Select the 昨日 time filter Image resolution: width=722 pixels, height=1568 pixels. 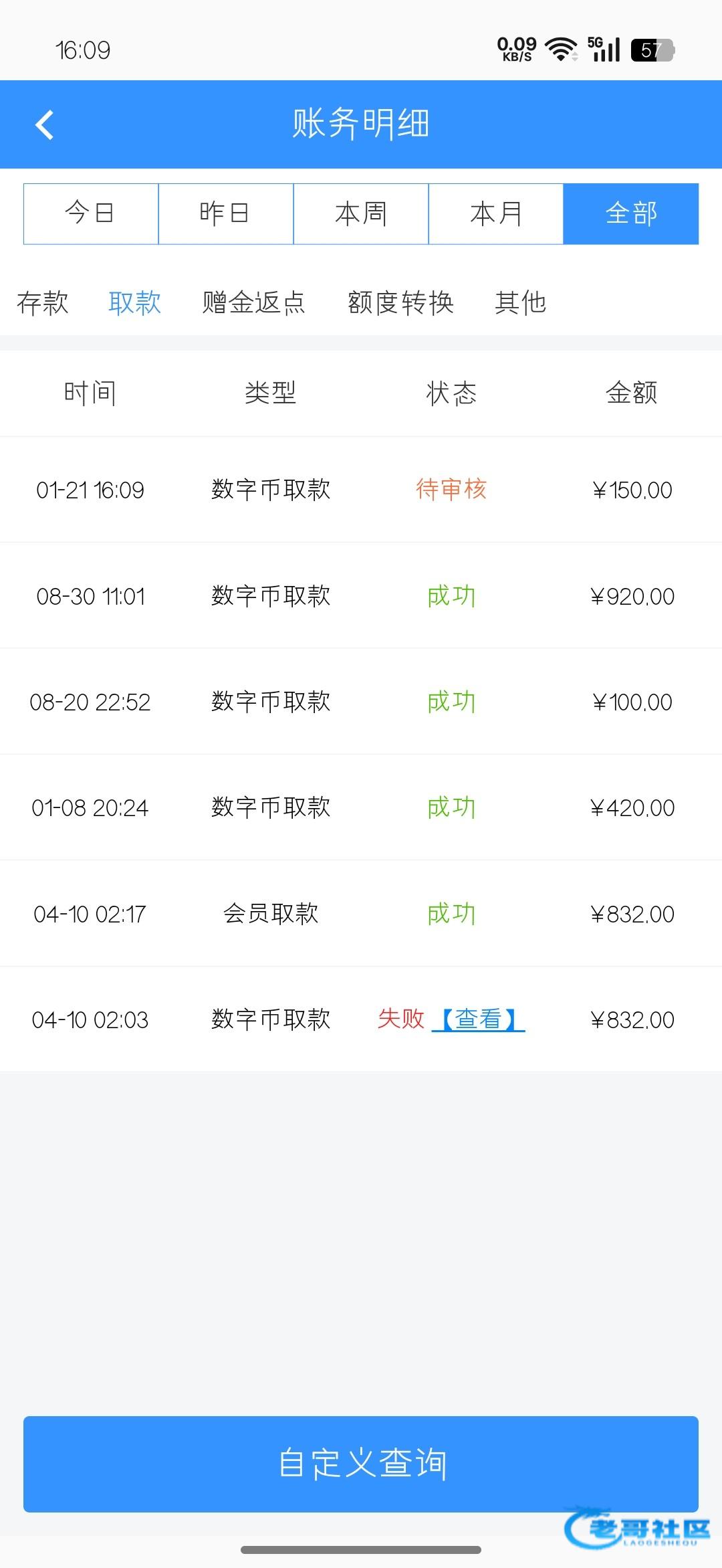226,214
